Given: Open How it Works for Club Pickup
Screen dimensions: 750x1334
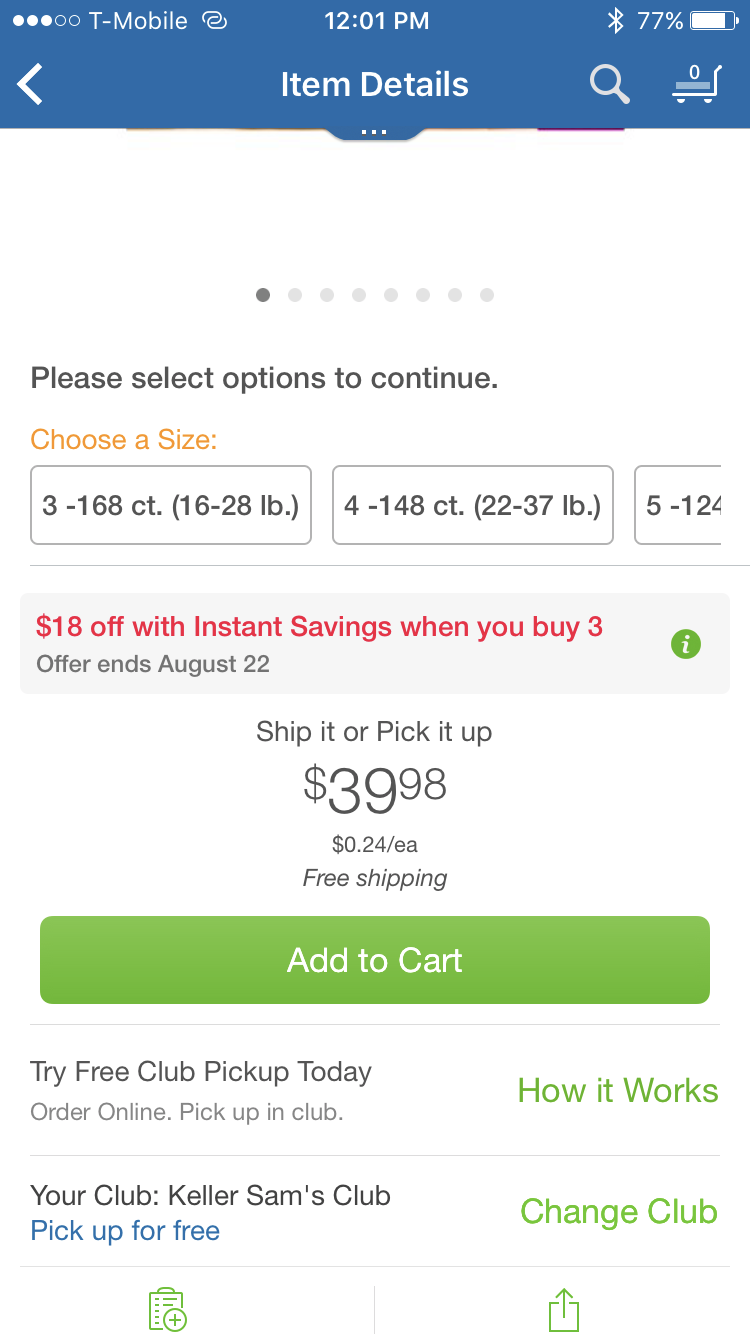Looking at the screenshot, I should point(618,1090).
